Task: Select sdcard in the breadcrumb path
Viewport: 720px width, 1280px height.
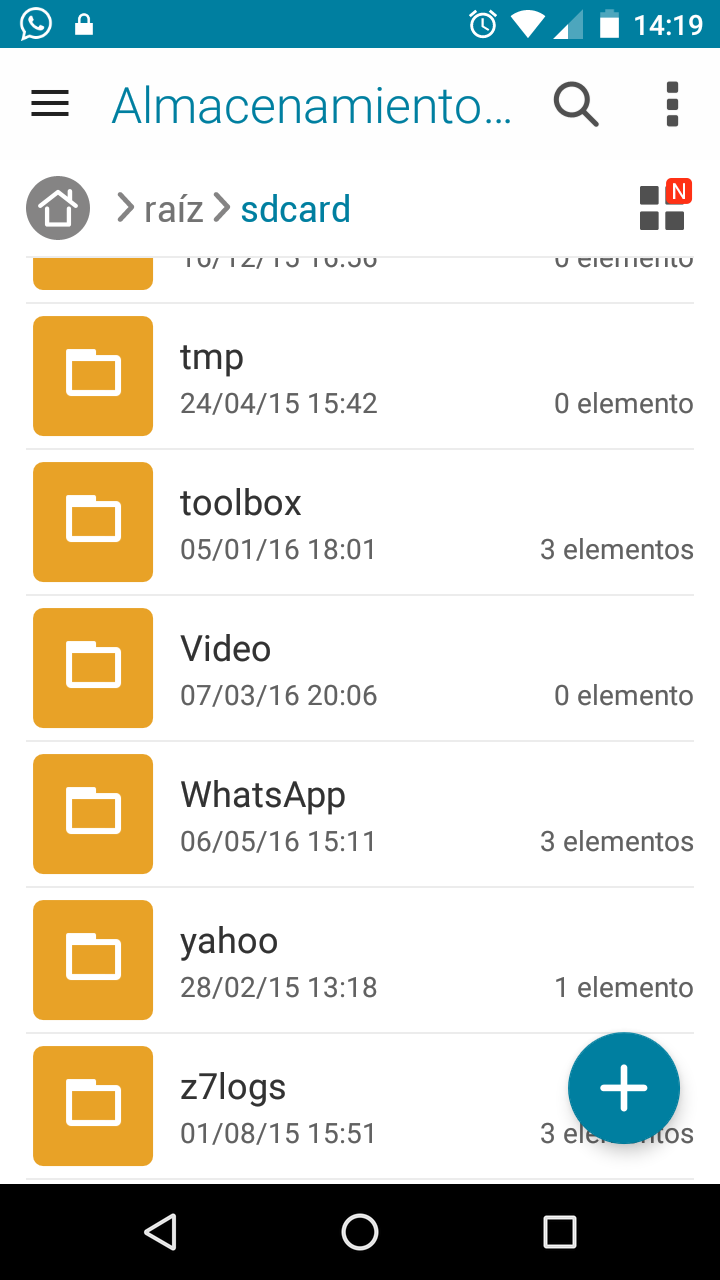Action: click(x=295, y=209)
